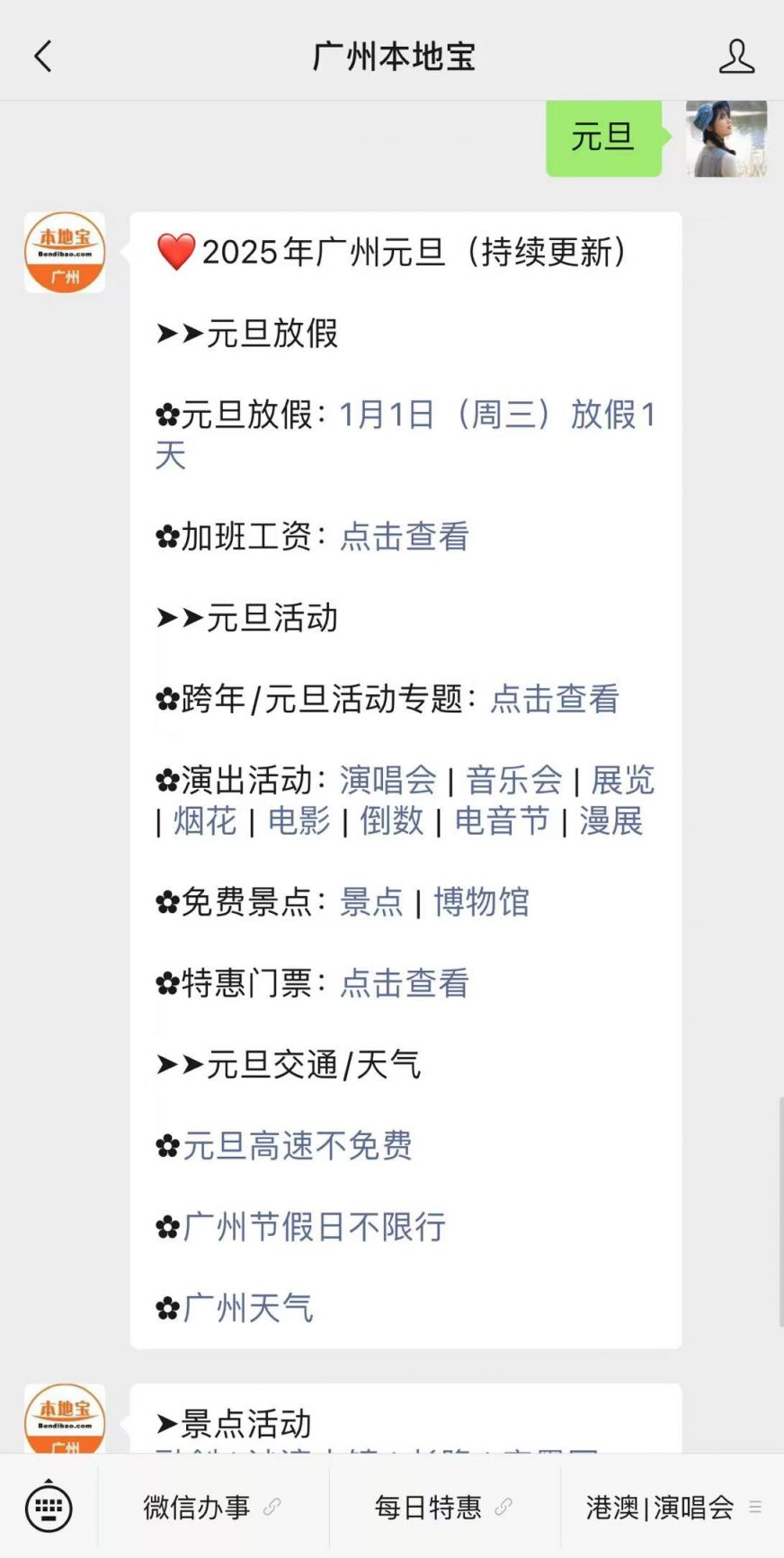
Task: Open the 博物馆 link
Action: coord(482,901)
